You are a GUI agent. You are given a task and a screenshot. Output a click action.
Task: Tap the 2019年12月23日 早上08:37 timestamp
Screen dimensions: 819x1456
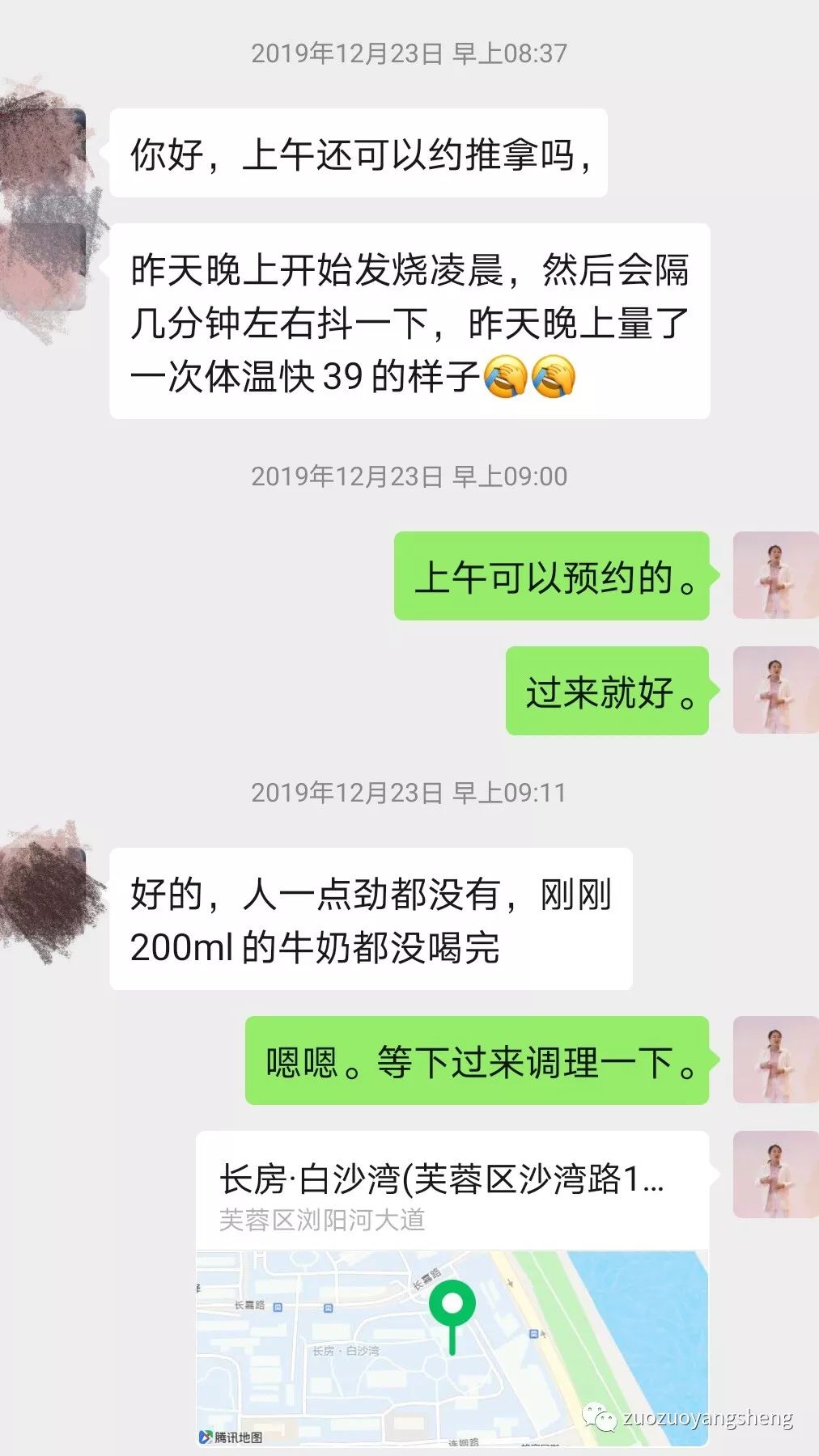point(409,53)
